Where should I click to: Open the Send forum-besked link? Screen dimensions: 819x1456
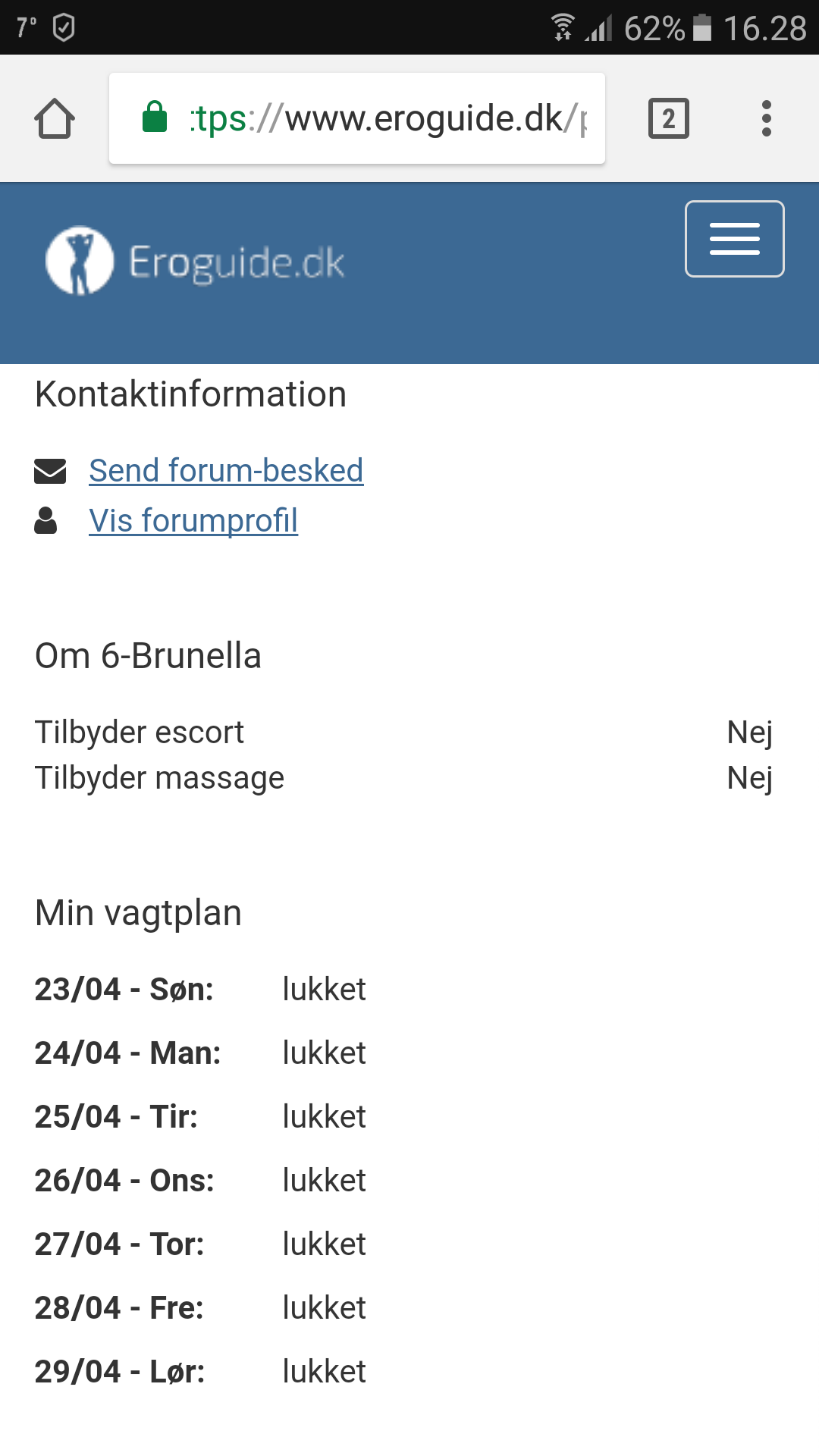(x=226, y=470)
